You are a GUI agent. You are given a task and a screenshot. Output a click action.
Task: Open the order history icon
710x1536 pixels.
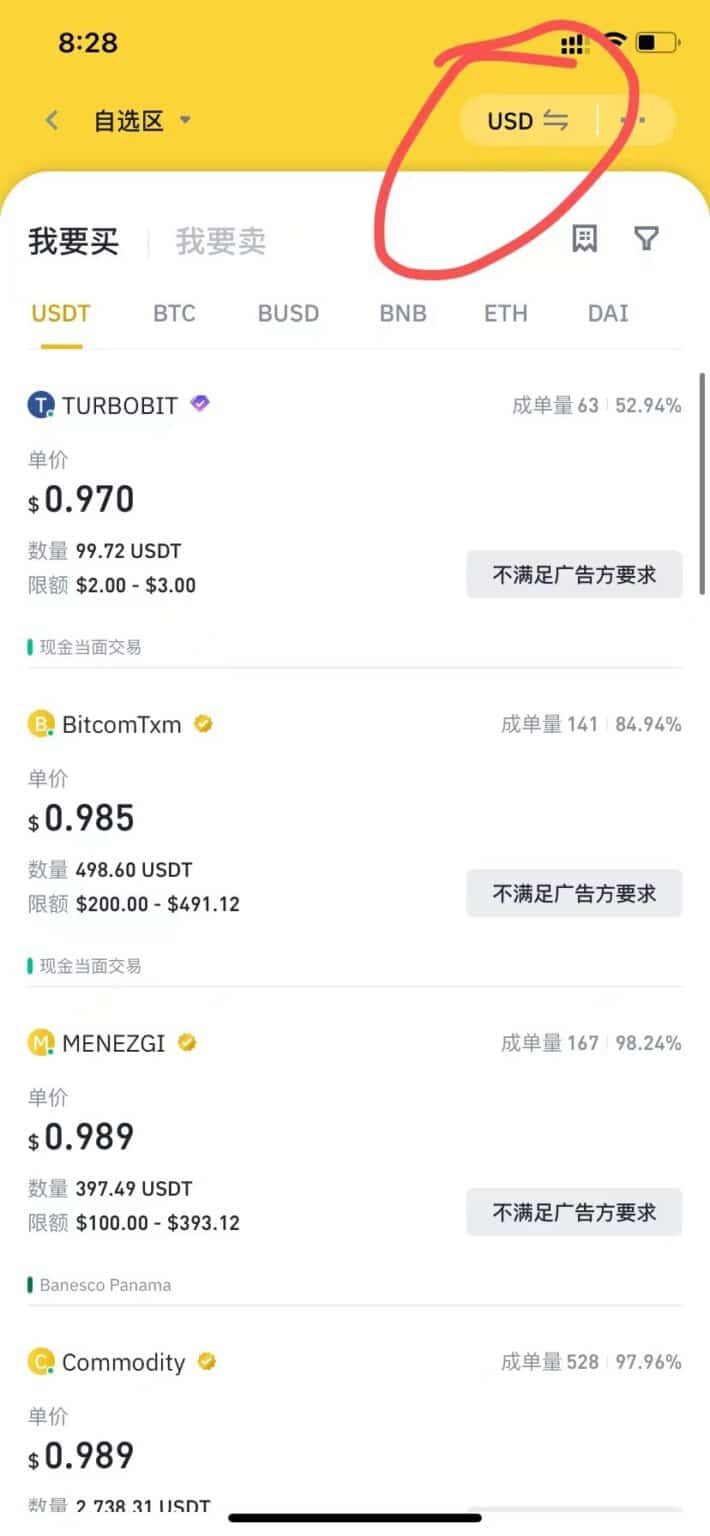click(585, 238)
